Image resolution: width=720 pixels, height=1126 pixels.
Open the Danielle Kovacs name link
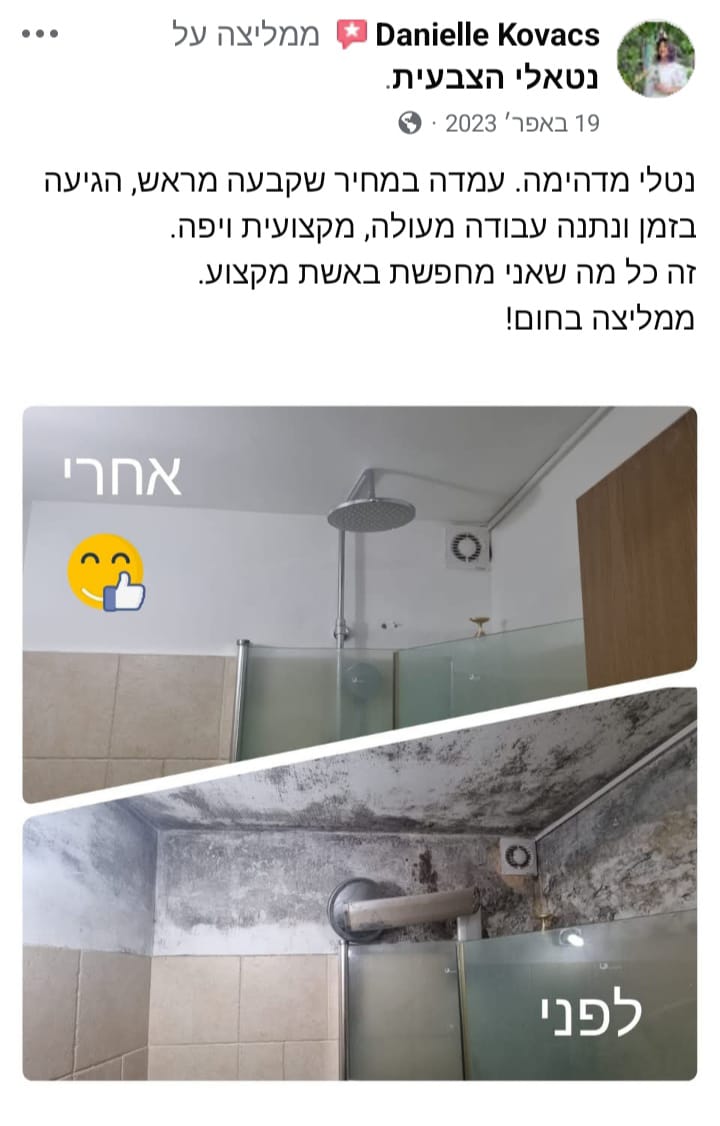coord(487,37)
